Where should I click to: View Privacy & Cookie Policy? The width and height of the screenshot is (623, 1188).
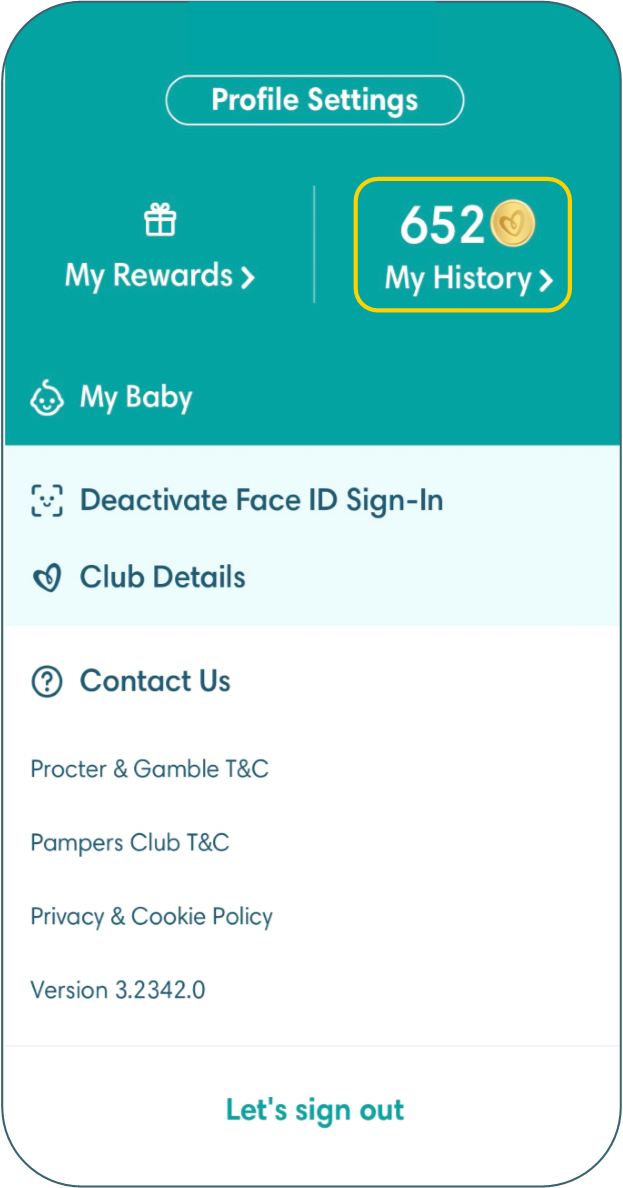[x=152, y=917]
